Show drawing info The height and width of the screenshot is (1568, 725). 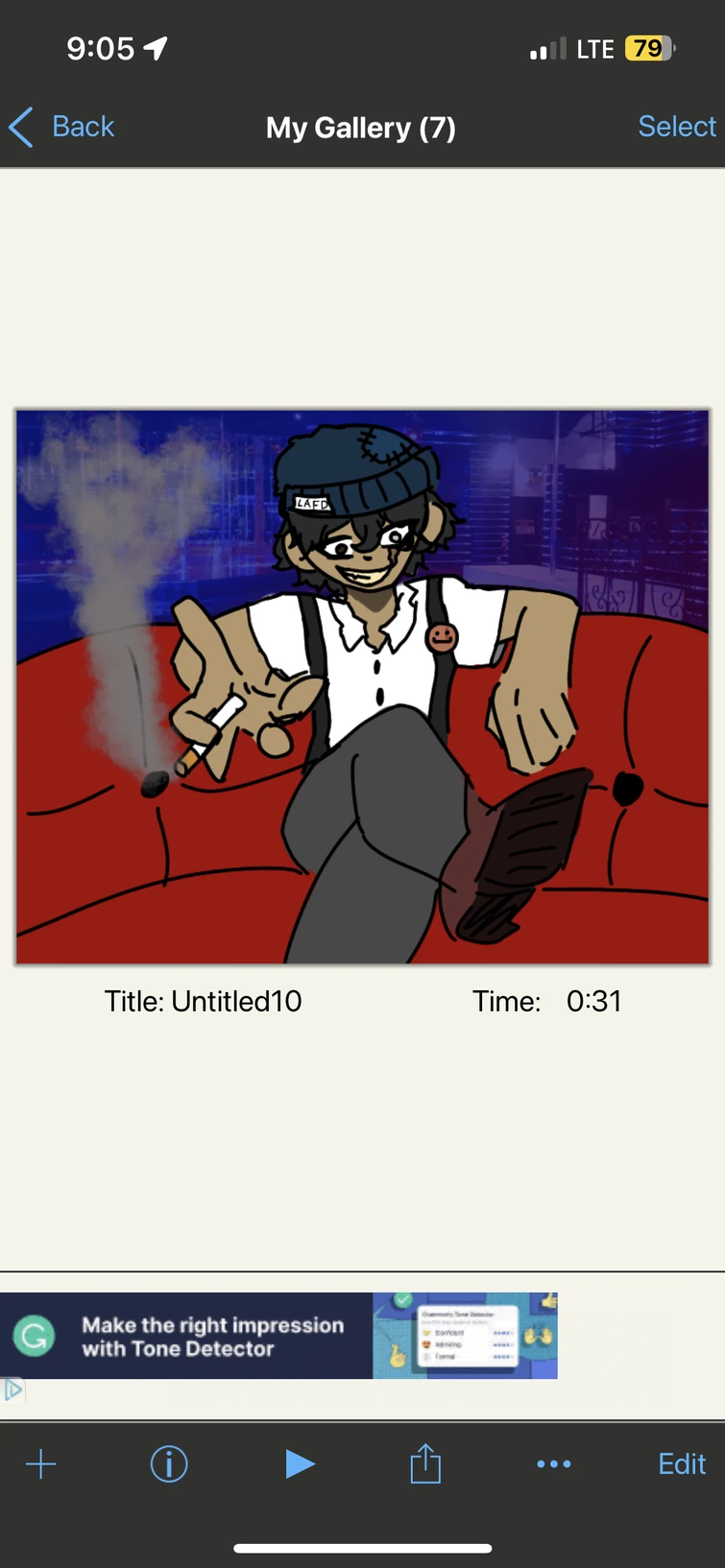[169, 1463]
